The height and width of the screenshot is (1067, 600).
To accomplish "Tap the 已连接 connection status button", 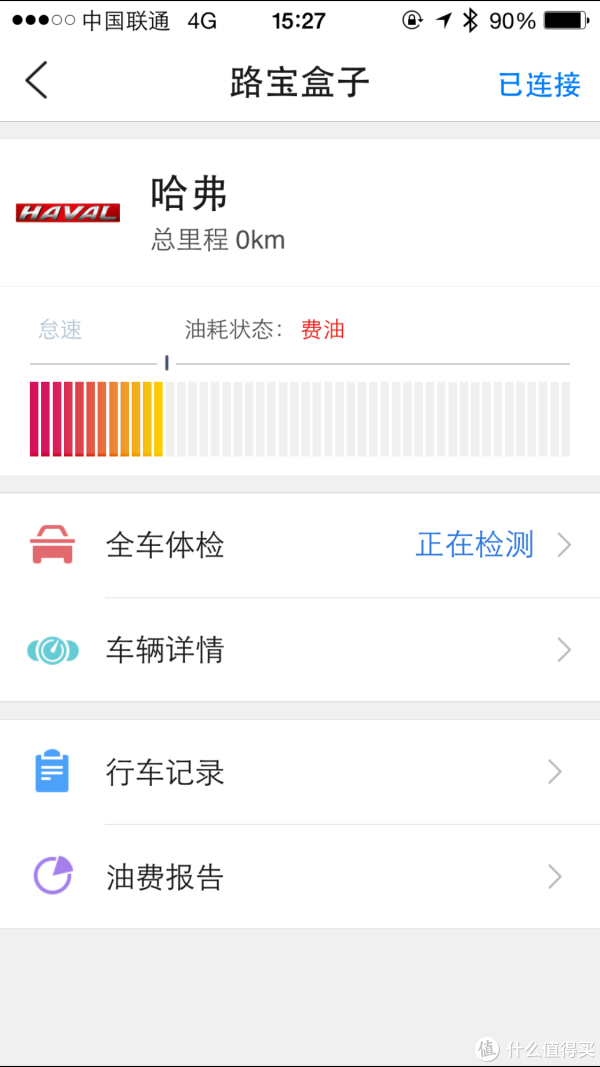I will 539,84.
